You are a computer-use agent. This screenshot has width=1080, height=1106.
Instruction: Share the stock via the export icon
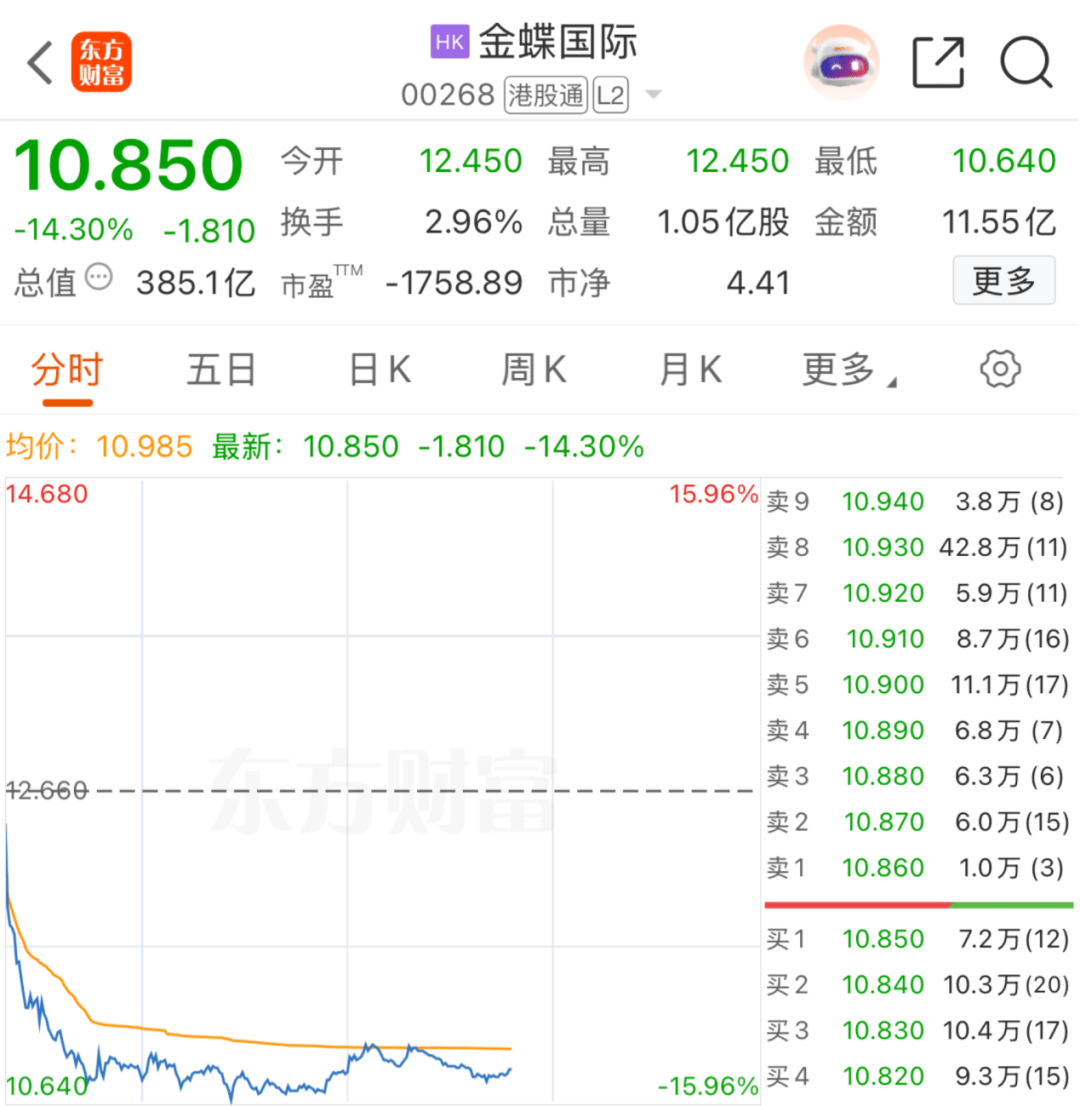coord(937,62)
